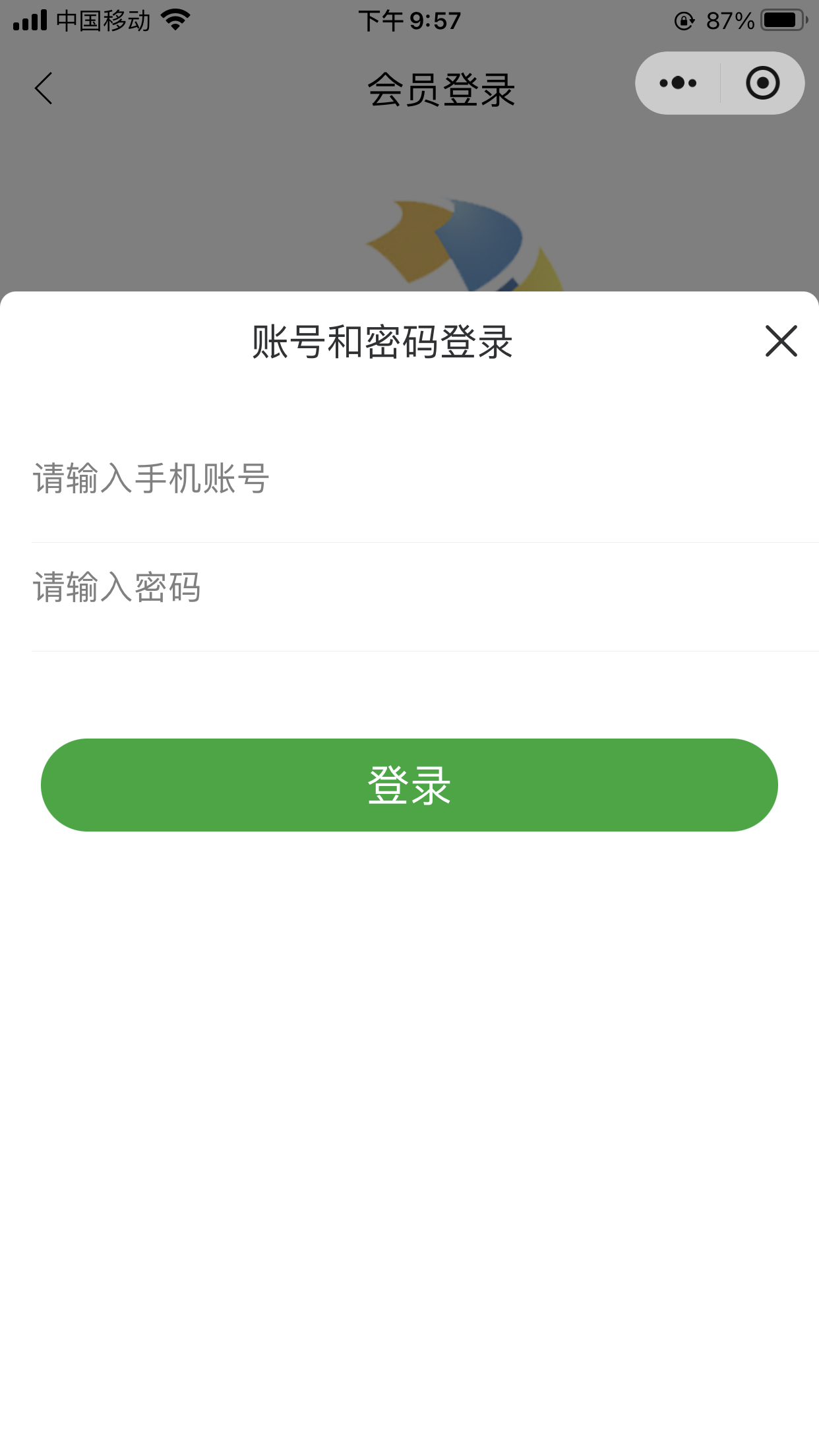
Task: Click the capsule control on top right
Action: click(x=719, y=82)
